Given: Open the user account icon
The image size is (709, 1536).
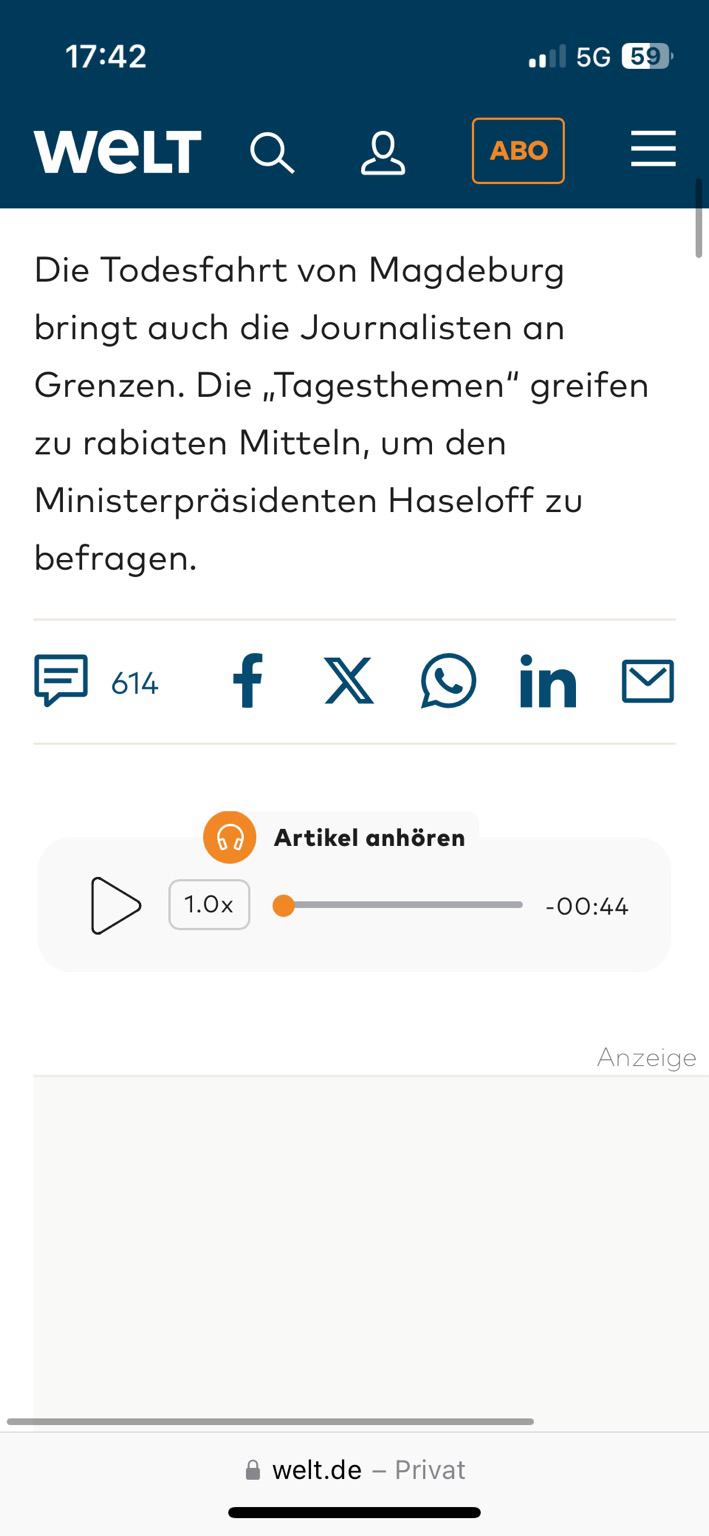Looking at the screenshot, I should (383, 152).
